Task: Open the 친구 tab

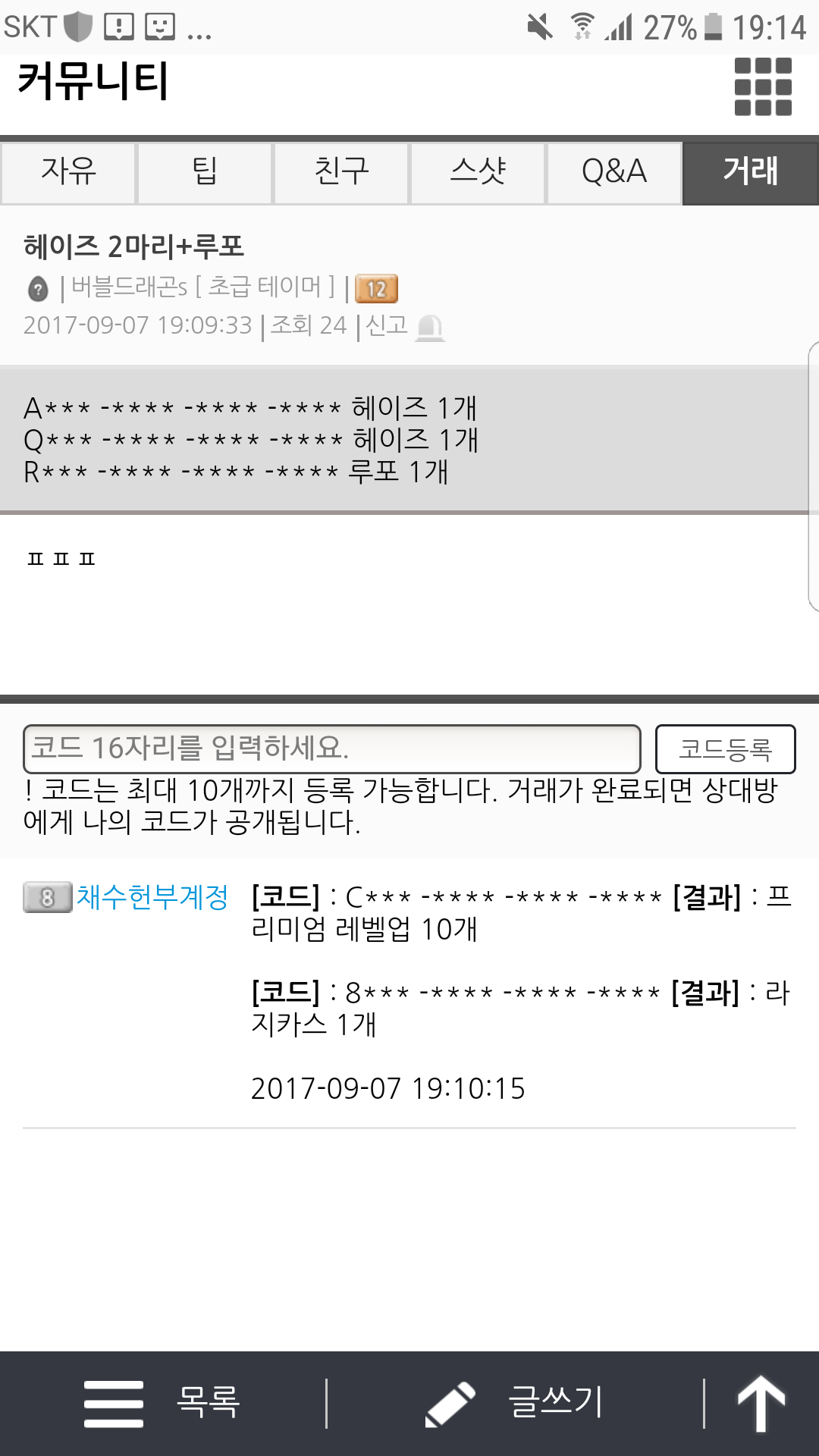Action: (x=341, y=172)
